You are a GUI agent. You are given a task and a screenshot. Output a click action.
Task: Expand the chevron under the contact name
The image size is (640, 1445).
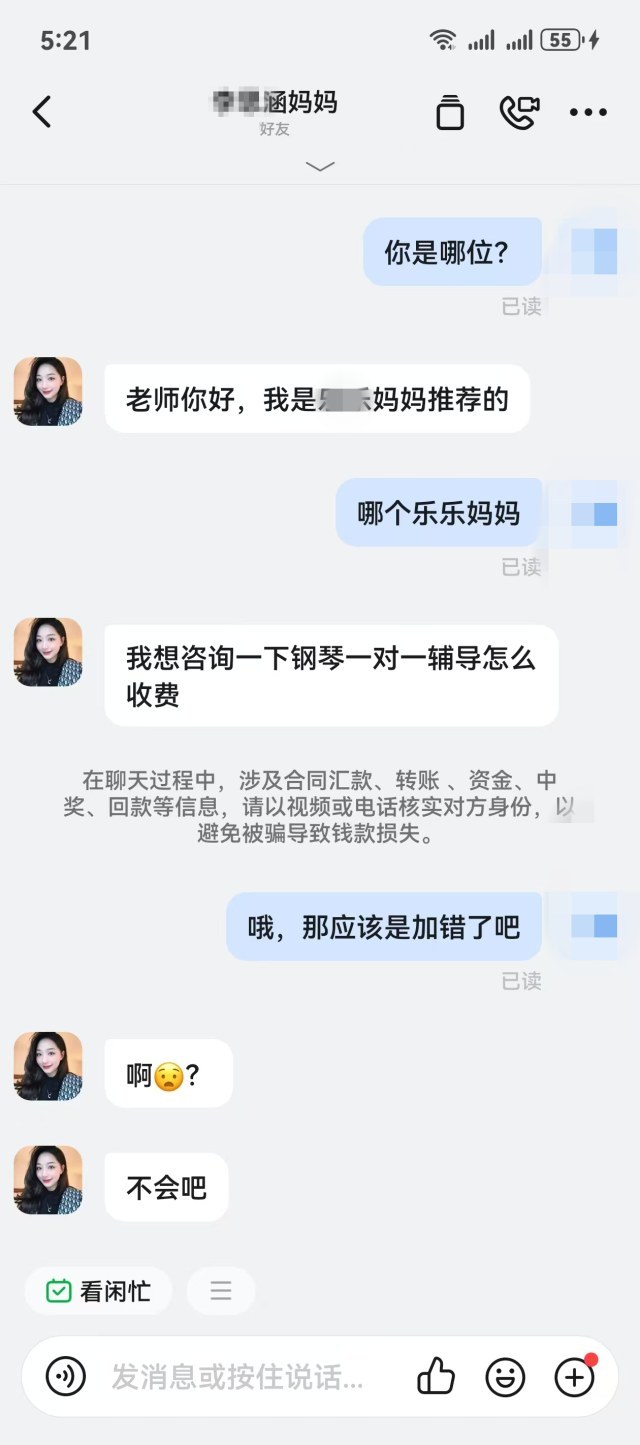[320, 166]
